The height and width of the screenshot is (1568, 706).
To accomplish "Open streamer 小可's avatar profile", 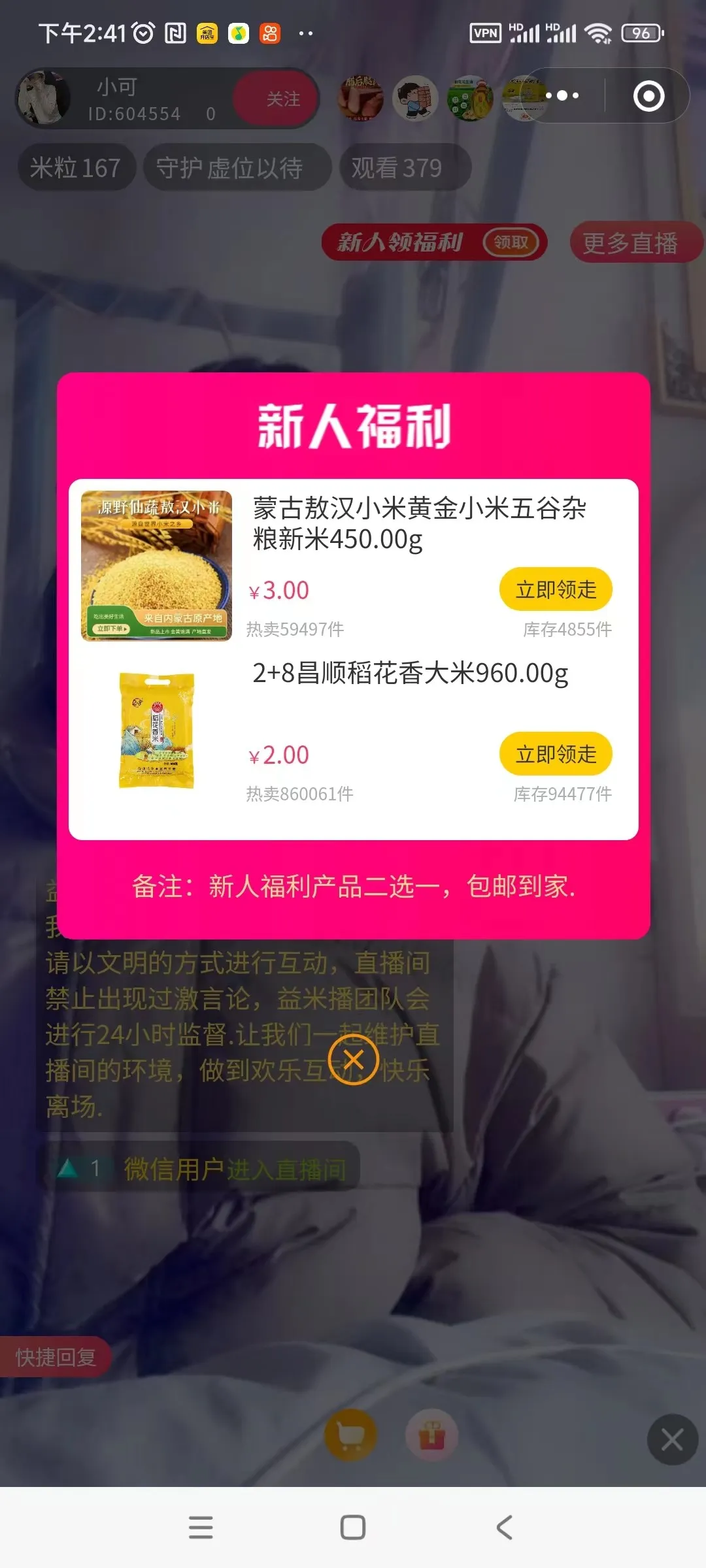I will pyautogui.click(x=43, y=98).
